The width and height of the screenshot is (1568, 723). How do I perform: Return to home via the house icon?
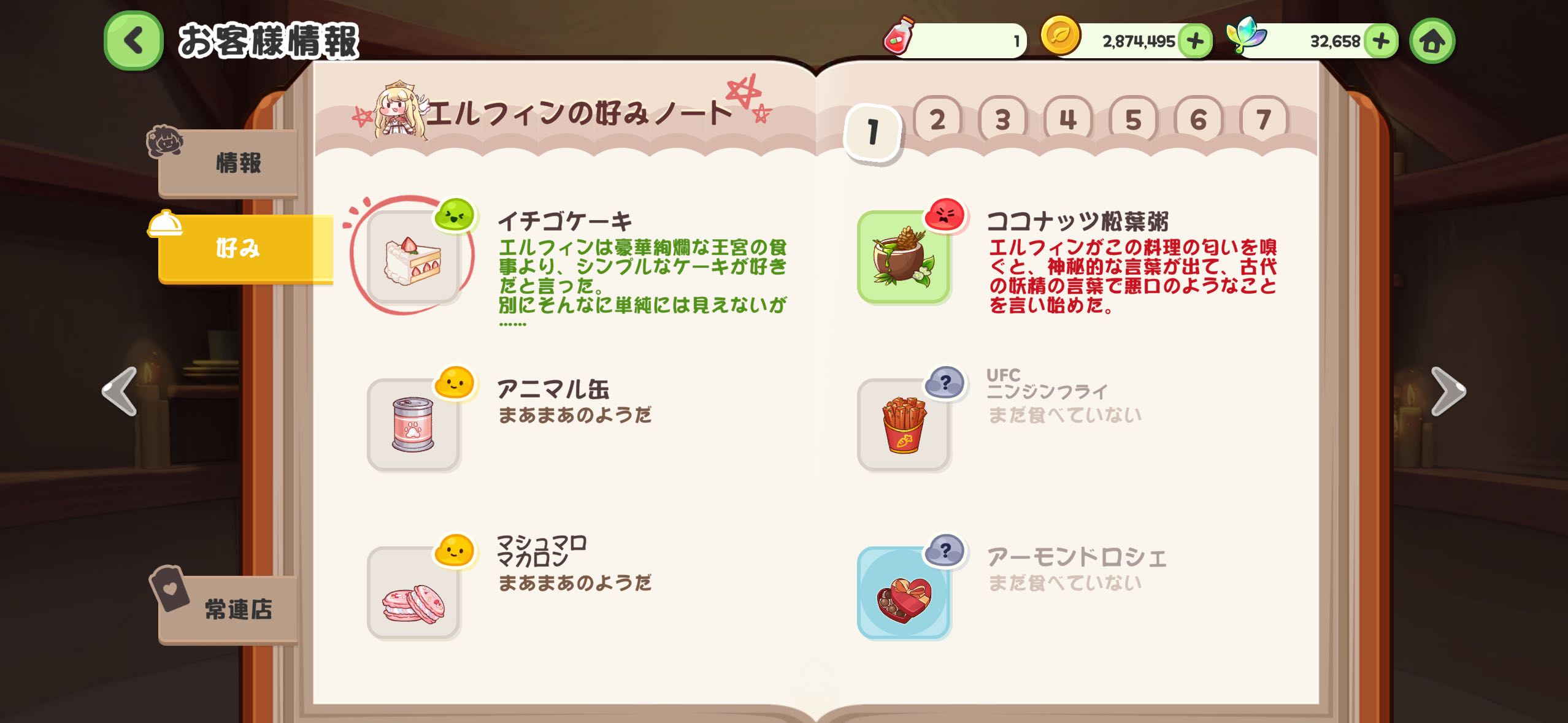pos(1432,41)
